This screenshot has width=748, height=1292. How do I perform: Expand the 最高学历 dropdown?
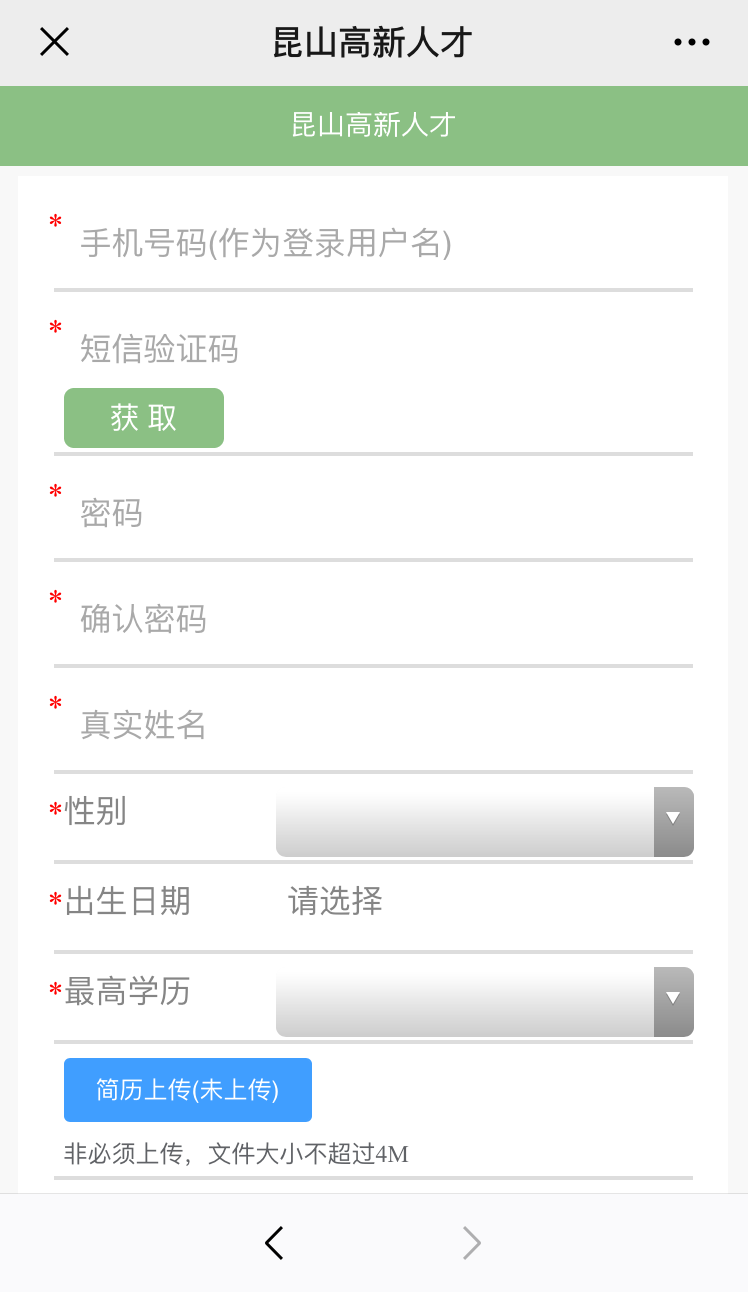[x=484, y=1002]
